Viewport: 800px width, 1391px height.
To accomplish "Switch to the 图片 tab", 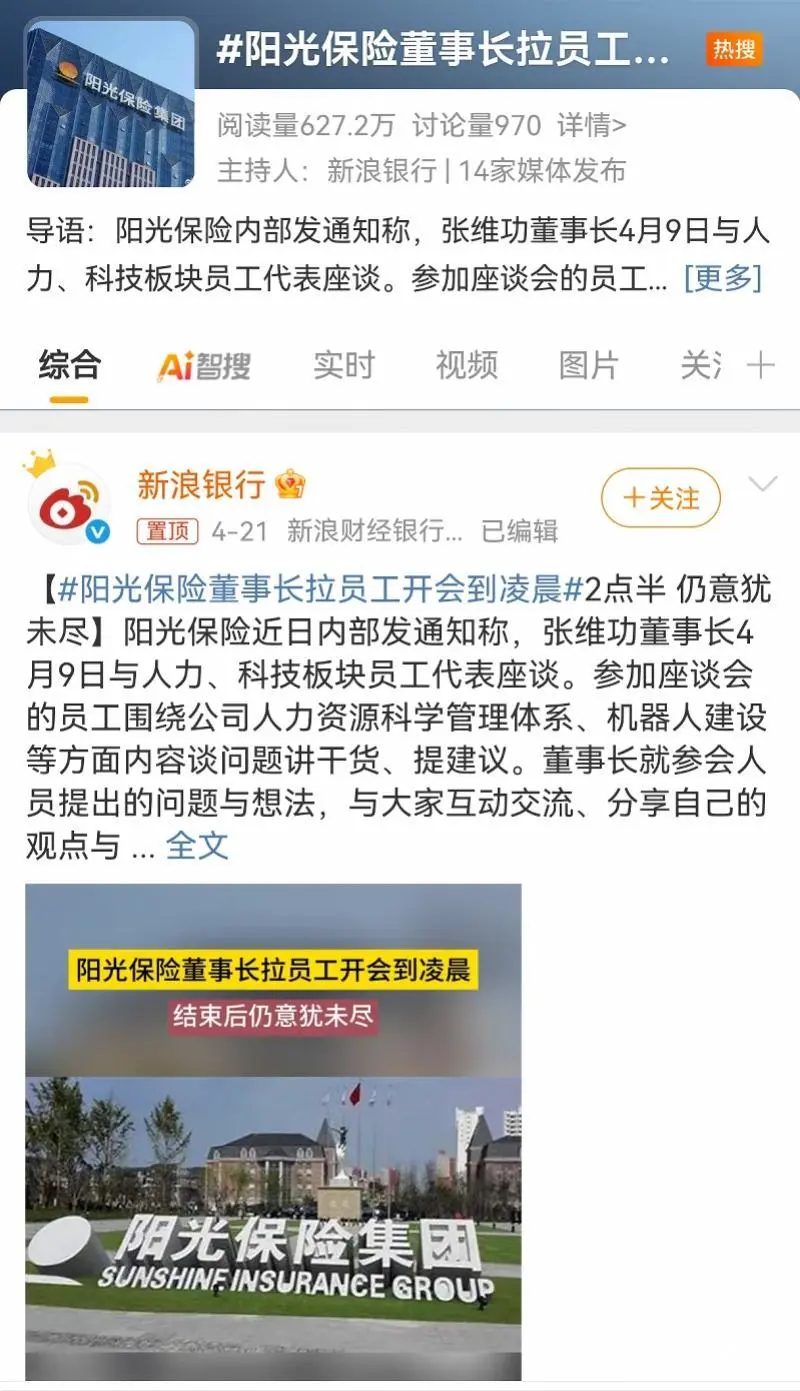I will pyautogui.click(x=588, y=365).
